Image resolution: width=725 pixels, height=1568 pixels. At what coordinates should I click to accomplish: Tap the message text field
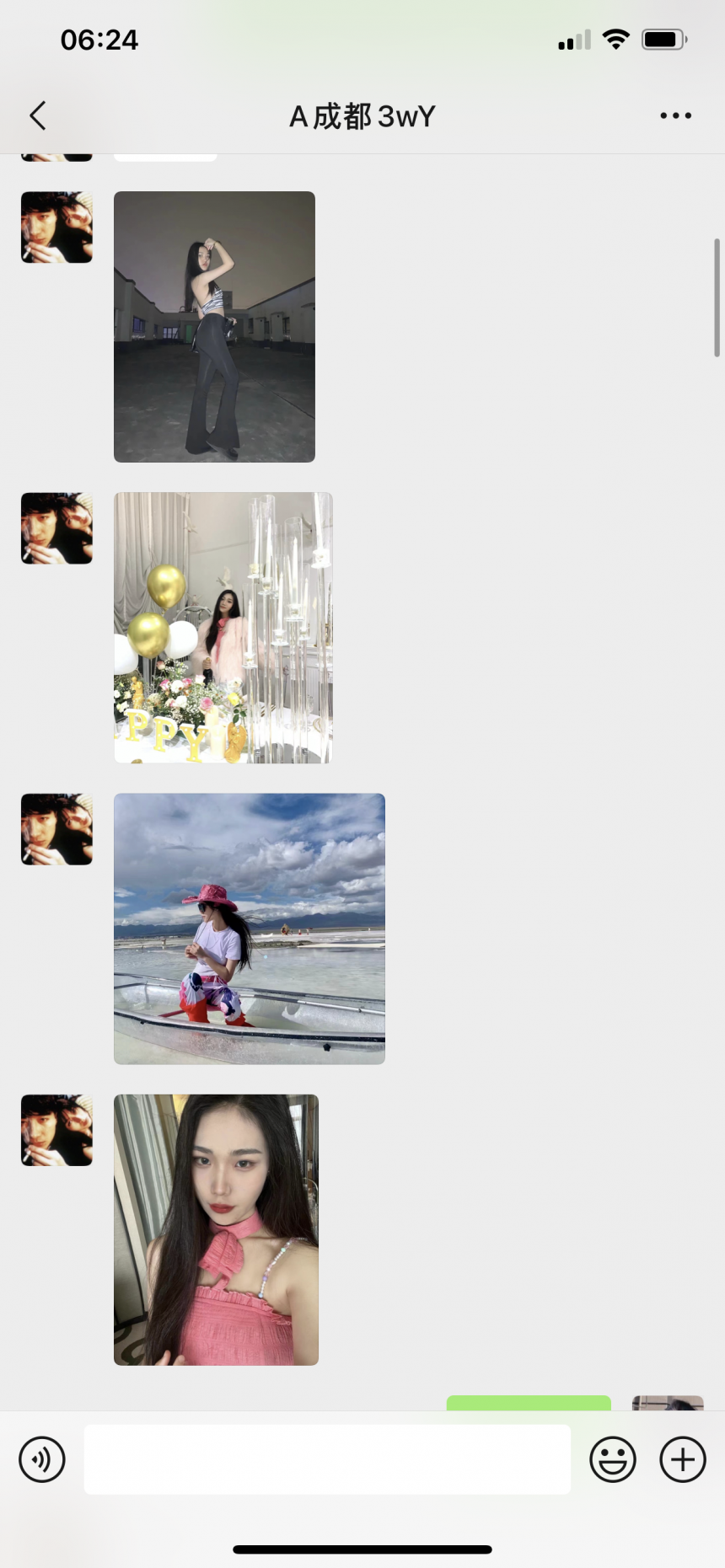(x=327, y=1459)
